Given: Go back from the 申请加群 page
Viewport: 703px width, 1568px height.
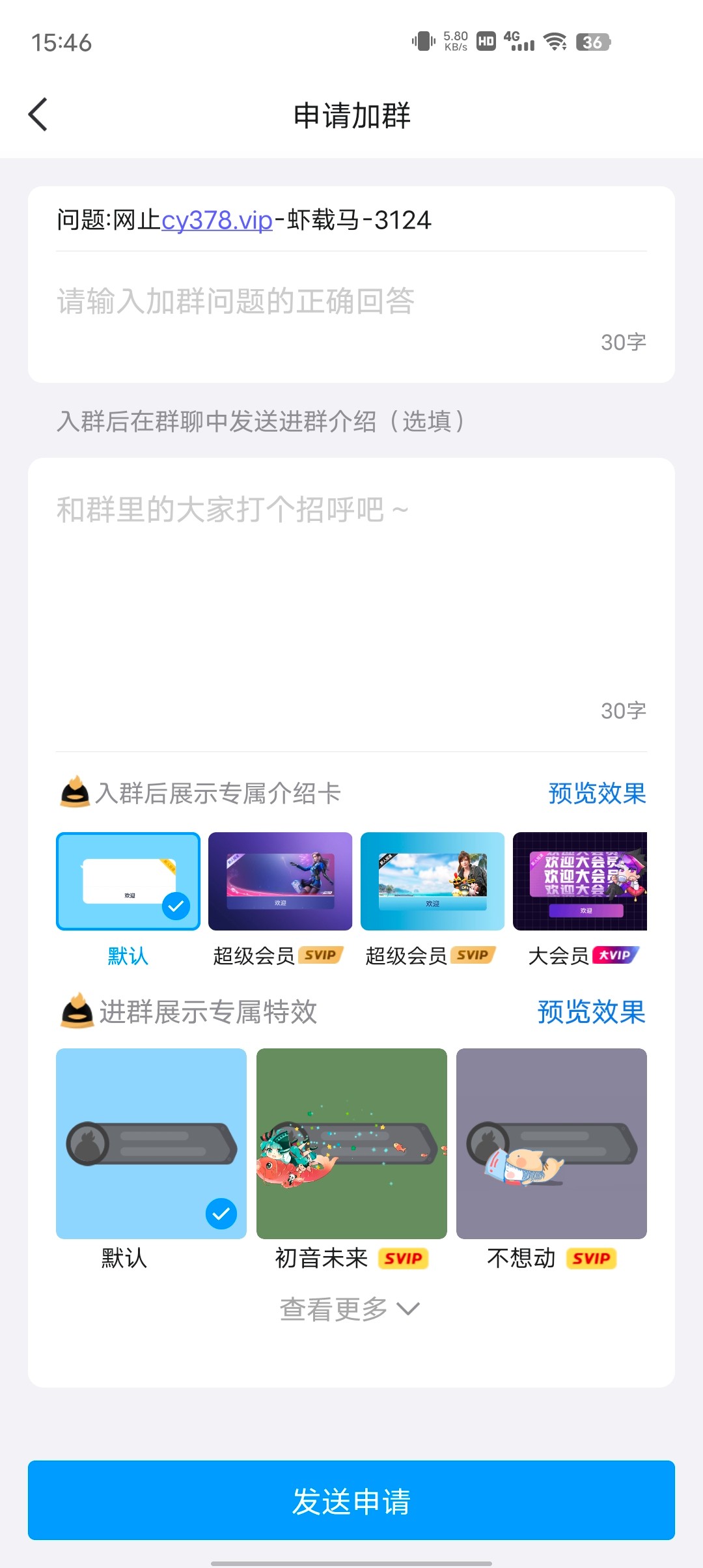Looking at the screenshot, I should [x=38, y=115].
